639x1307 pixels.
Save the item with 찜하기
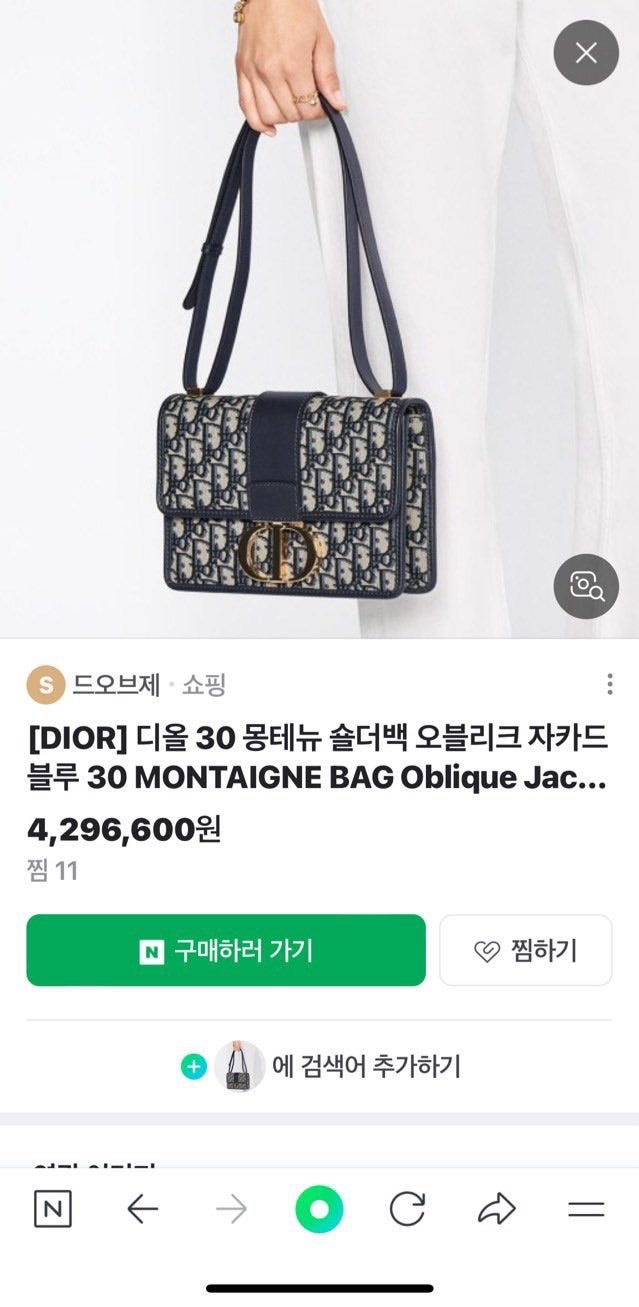[x=525, y=950]
